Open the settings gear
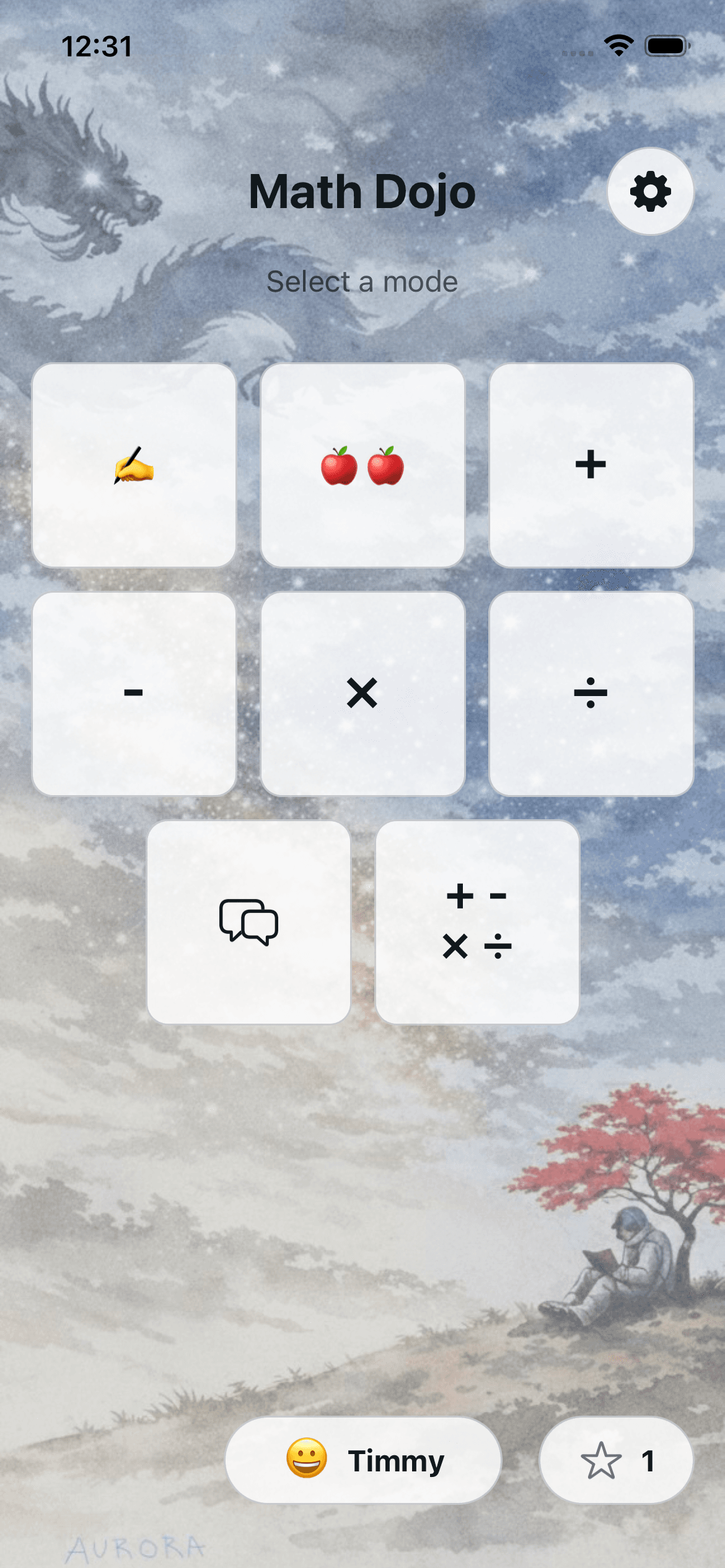Screen dimensions: 725x1568 point(649,192)
